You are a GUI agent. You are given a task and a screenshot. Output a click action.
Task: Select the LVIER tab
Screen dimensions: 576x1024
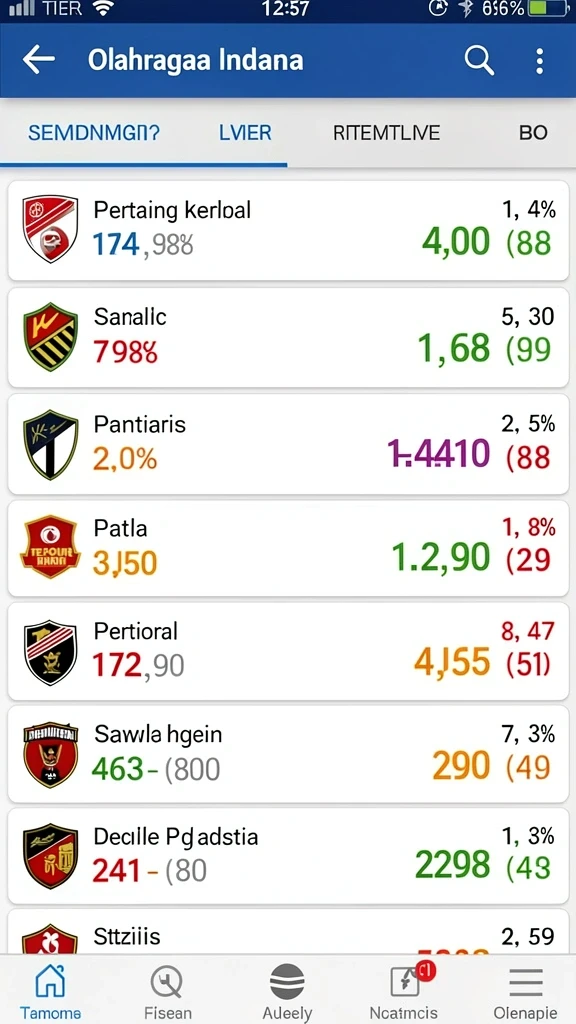pyautogui.click(x=245, y=133)
